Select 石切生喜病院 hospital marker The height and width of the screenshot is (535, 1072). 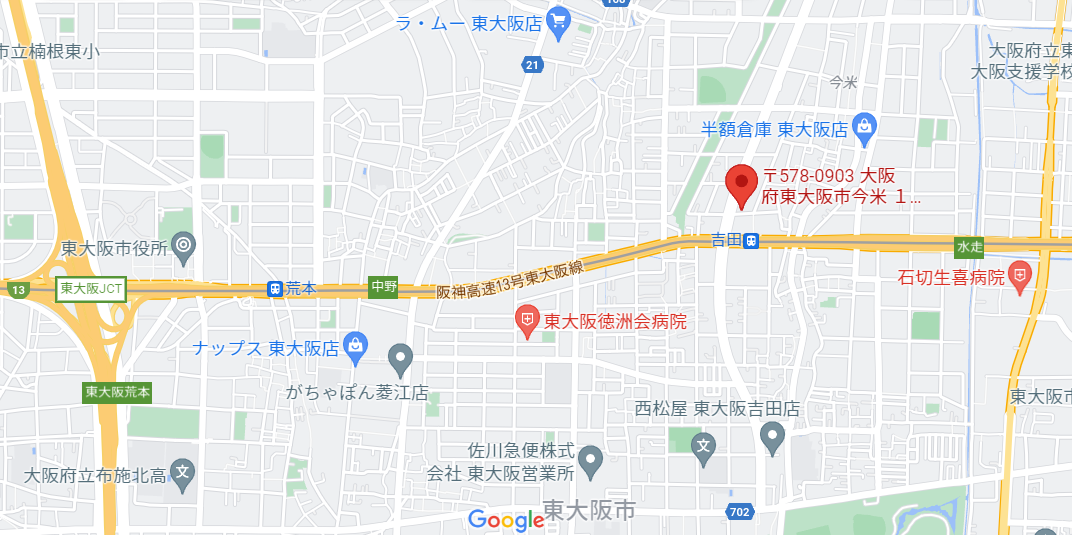(x=1020, y=277)
